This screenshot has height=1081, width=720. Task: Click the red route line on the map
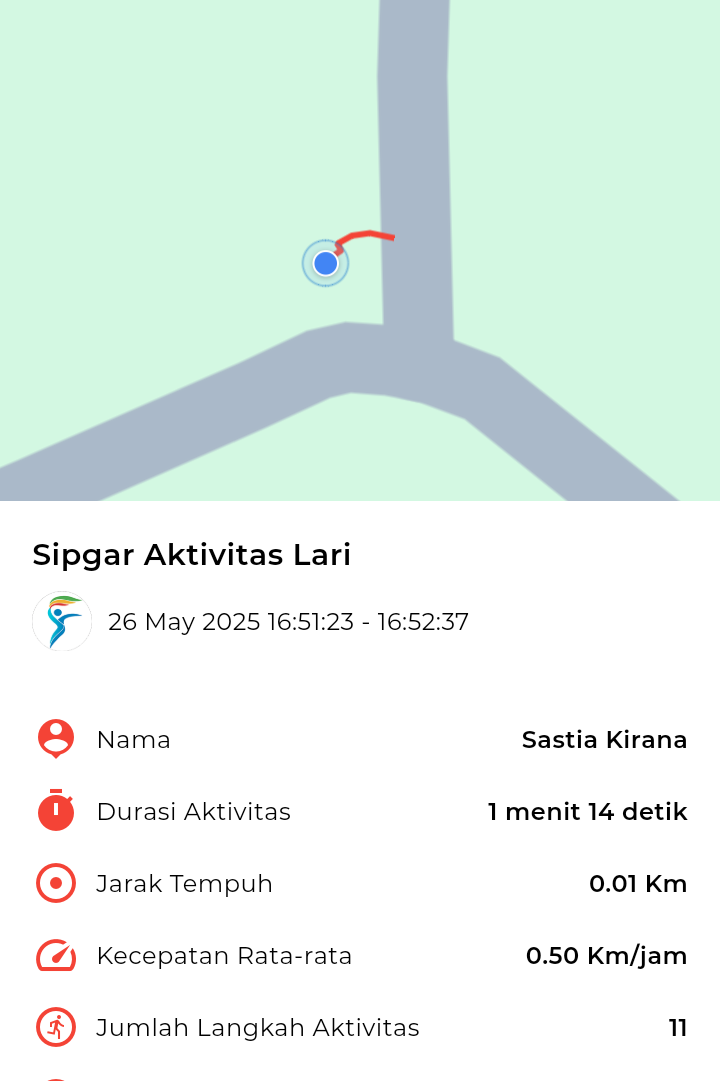370,237
